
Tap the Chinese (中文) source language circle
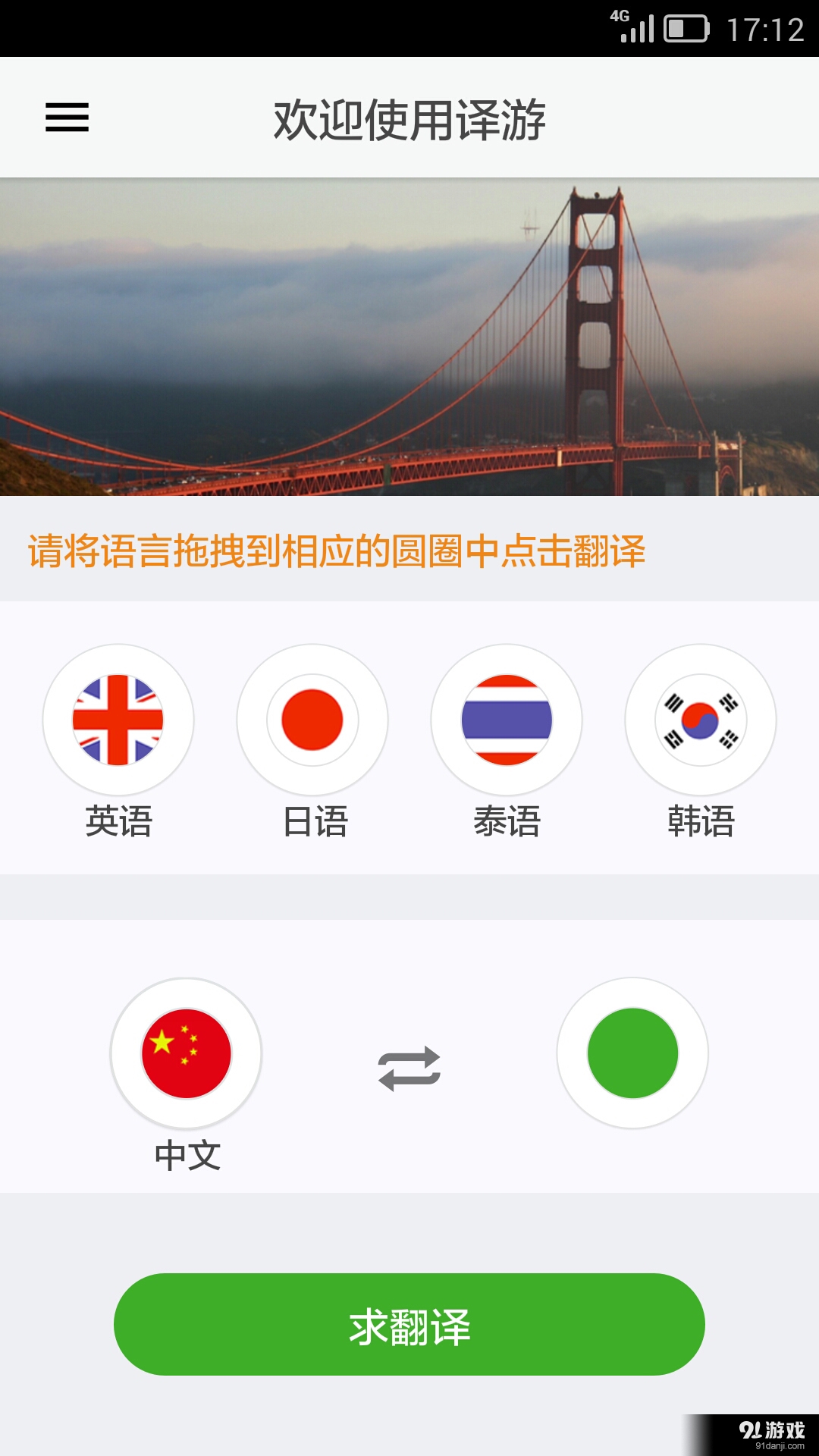[x=187, y=1053]
